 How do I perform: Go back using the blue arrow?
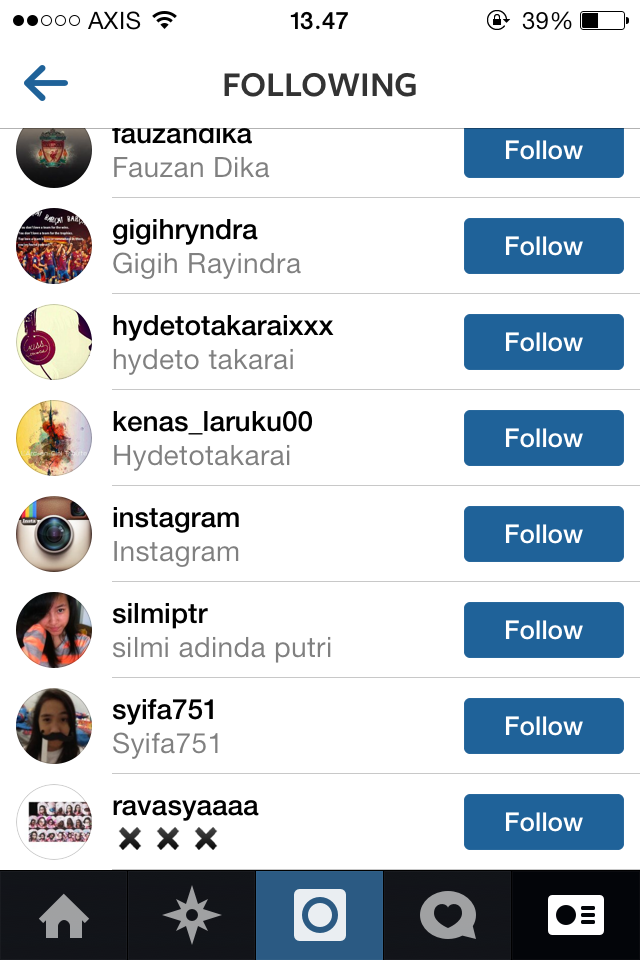46,84
